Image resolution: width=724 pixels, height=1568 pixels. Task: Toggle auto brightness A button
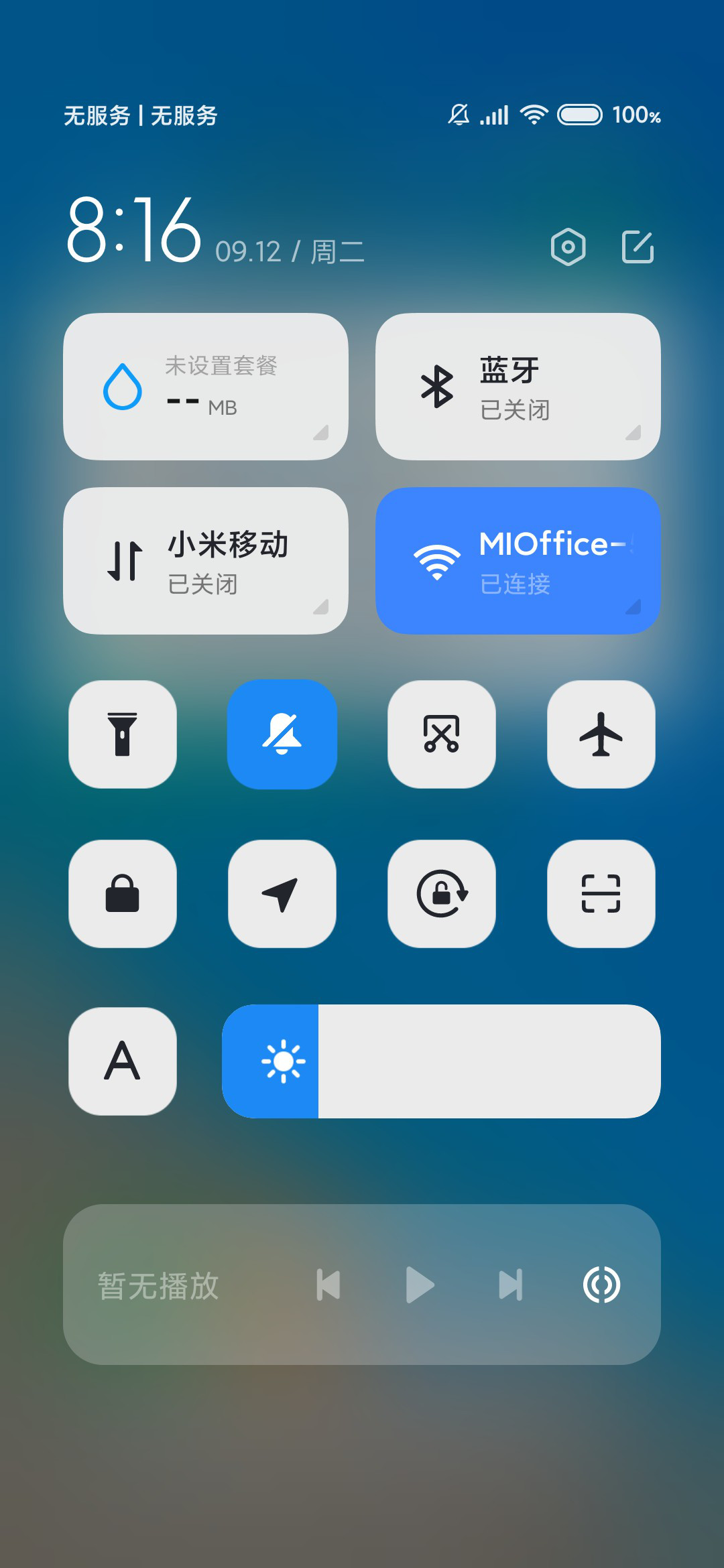[x=123, y=1061]
